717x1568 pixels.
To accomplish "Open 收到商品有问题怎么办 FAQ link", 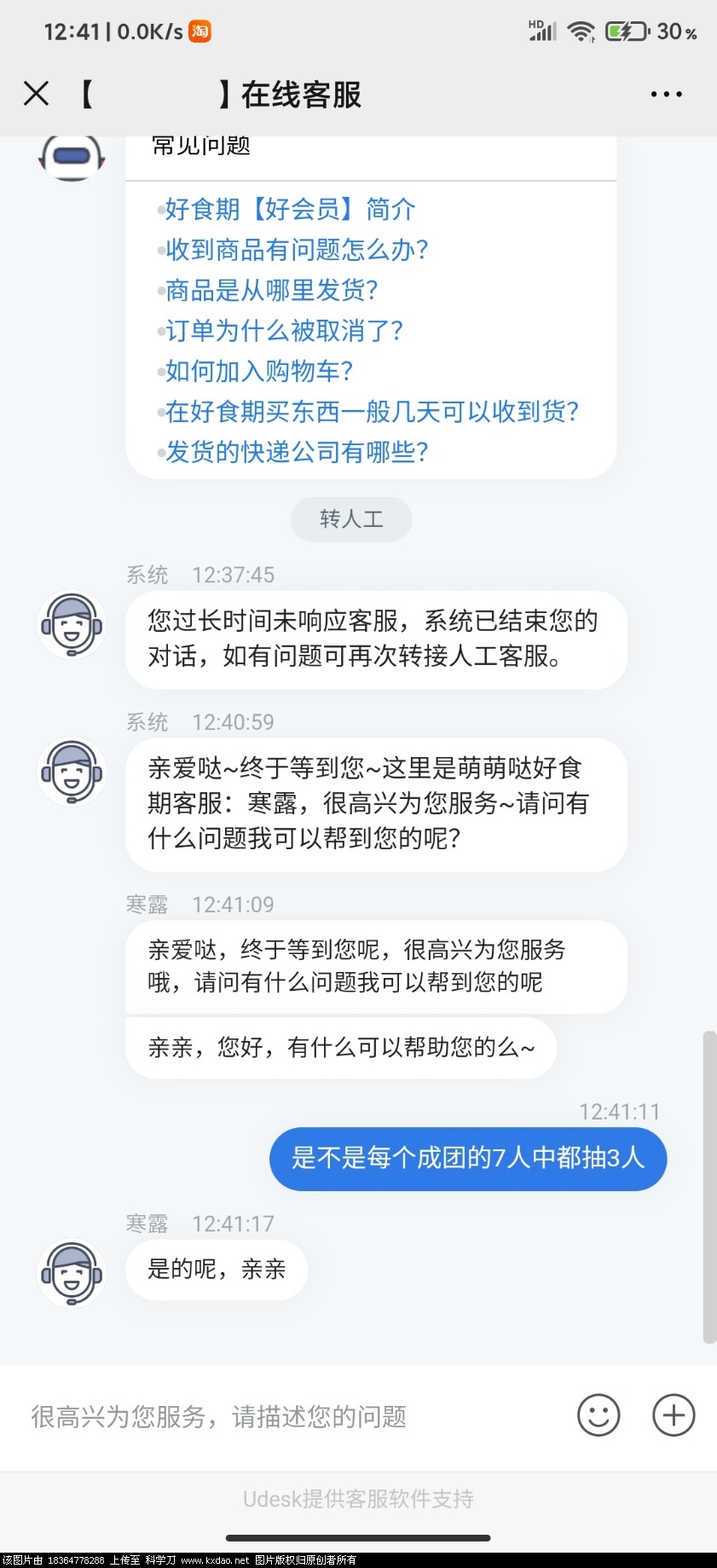I will [297, 250].
